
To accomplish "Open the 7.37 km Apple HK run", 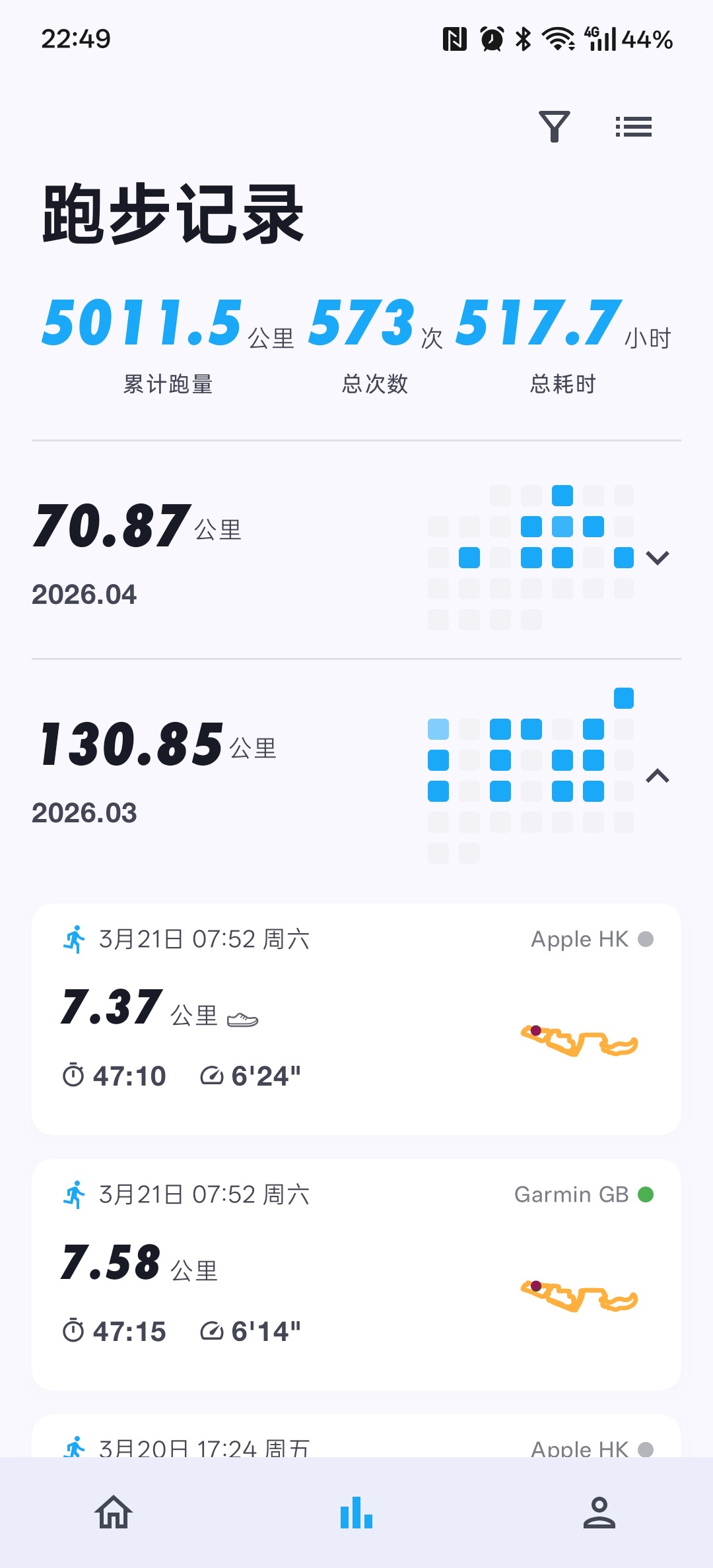I will 356,1019.
